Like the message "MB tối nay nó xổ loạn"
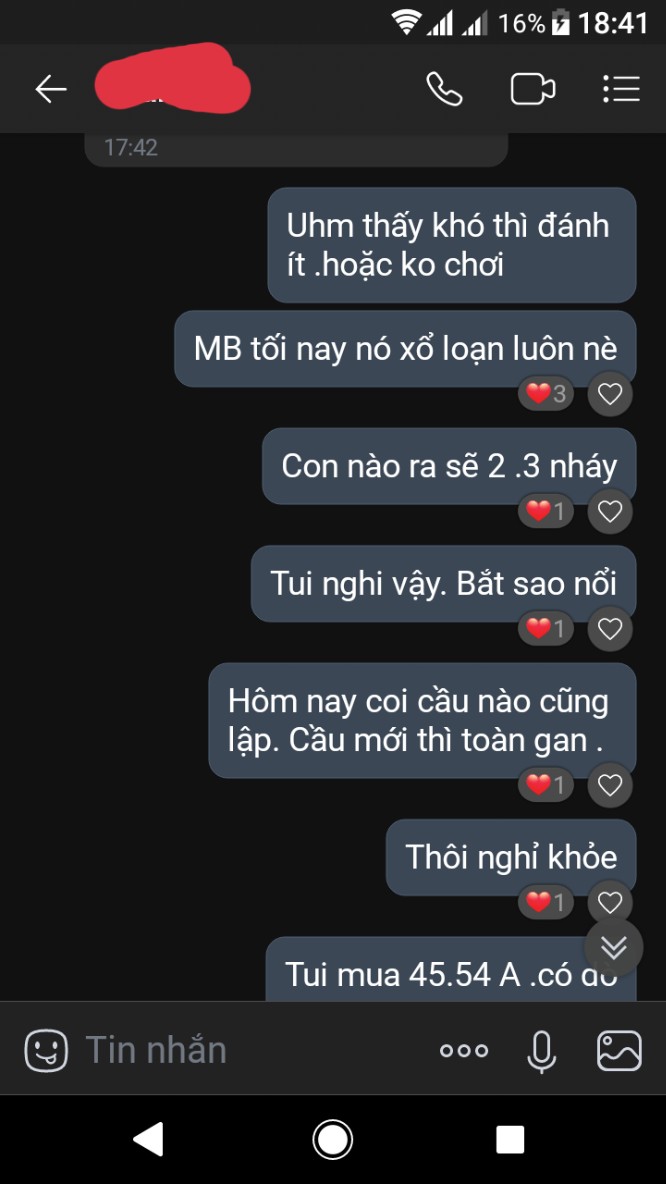 point(610,394)
